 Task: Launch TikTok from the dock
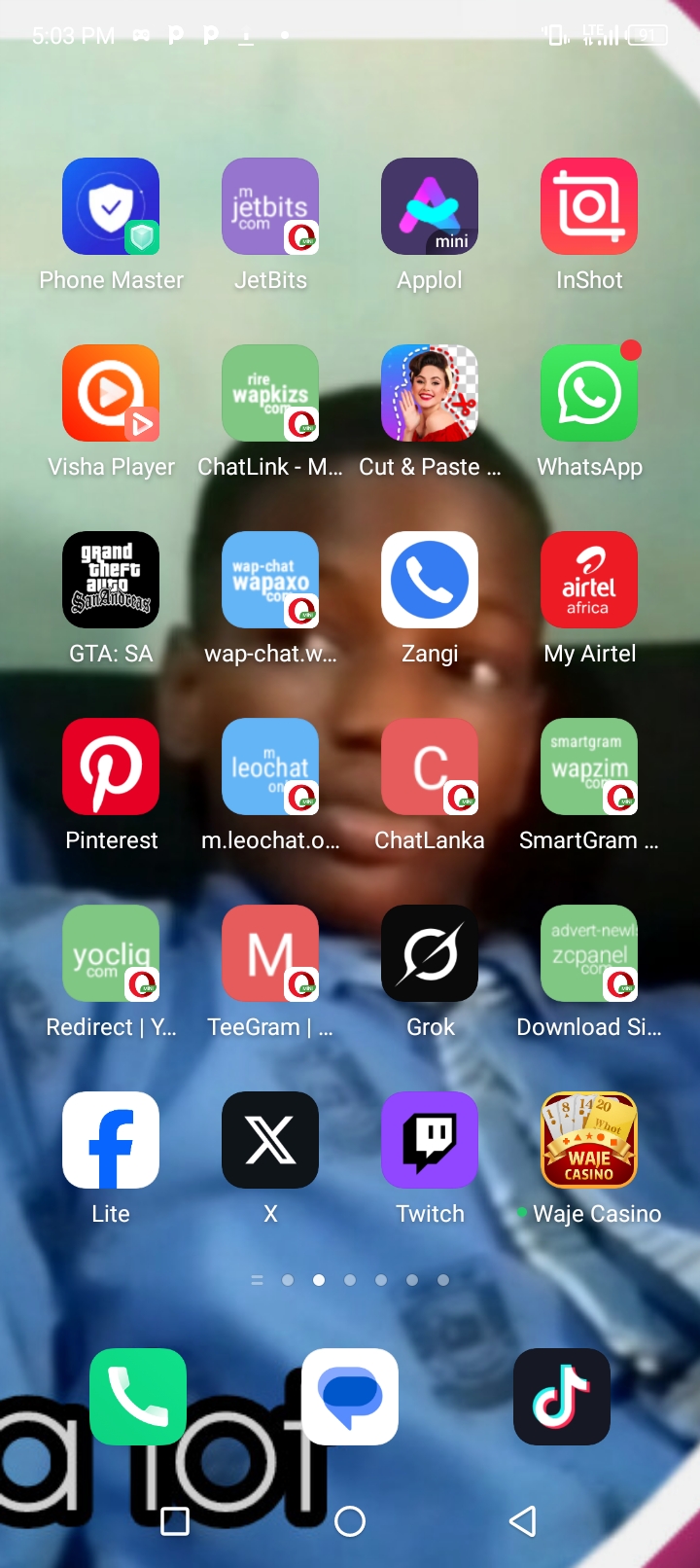pos(562,1397)
